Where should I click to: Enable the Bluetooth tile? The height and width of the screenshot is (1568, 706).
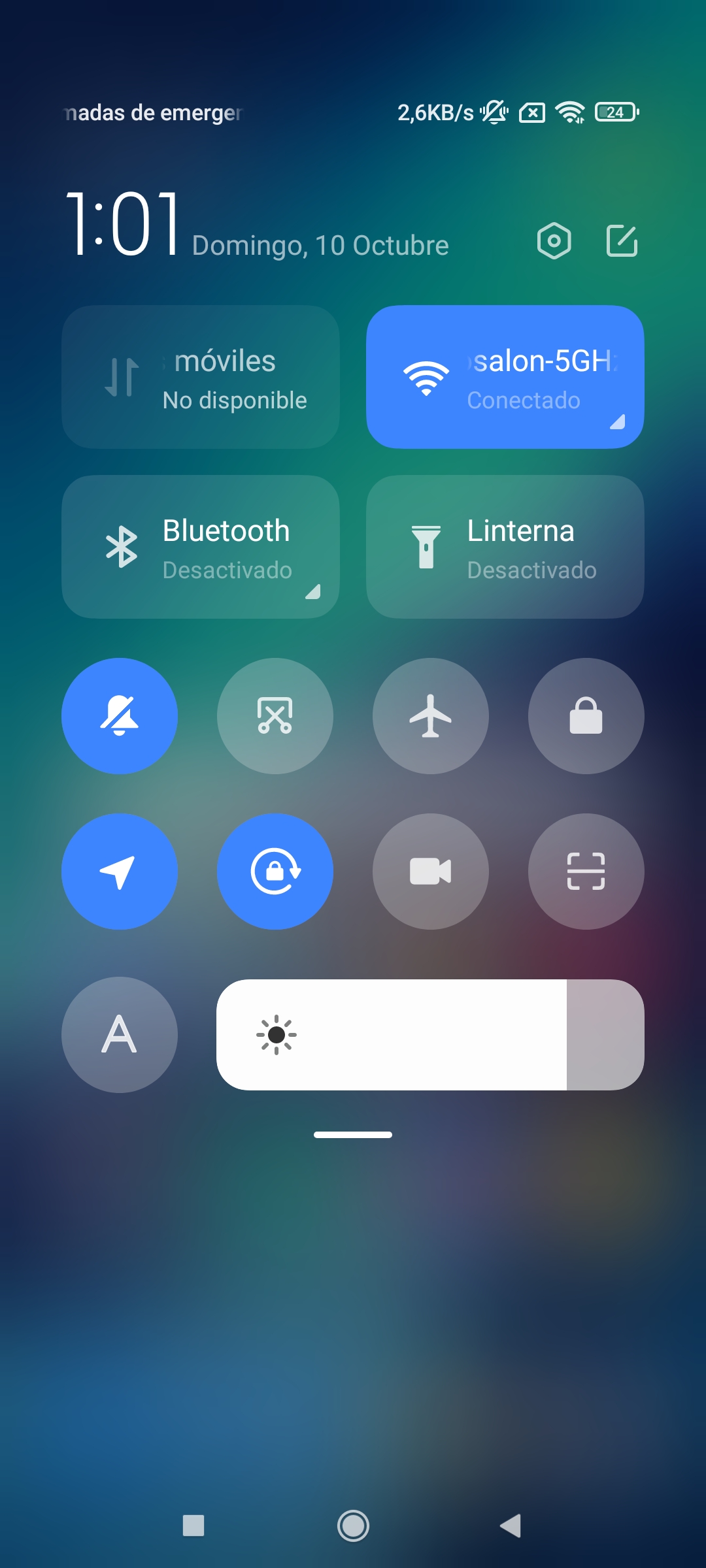coord(201,547)
